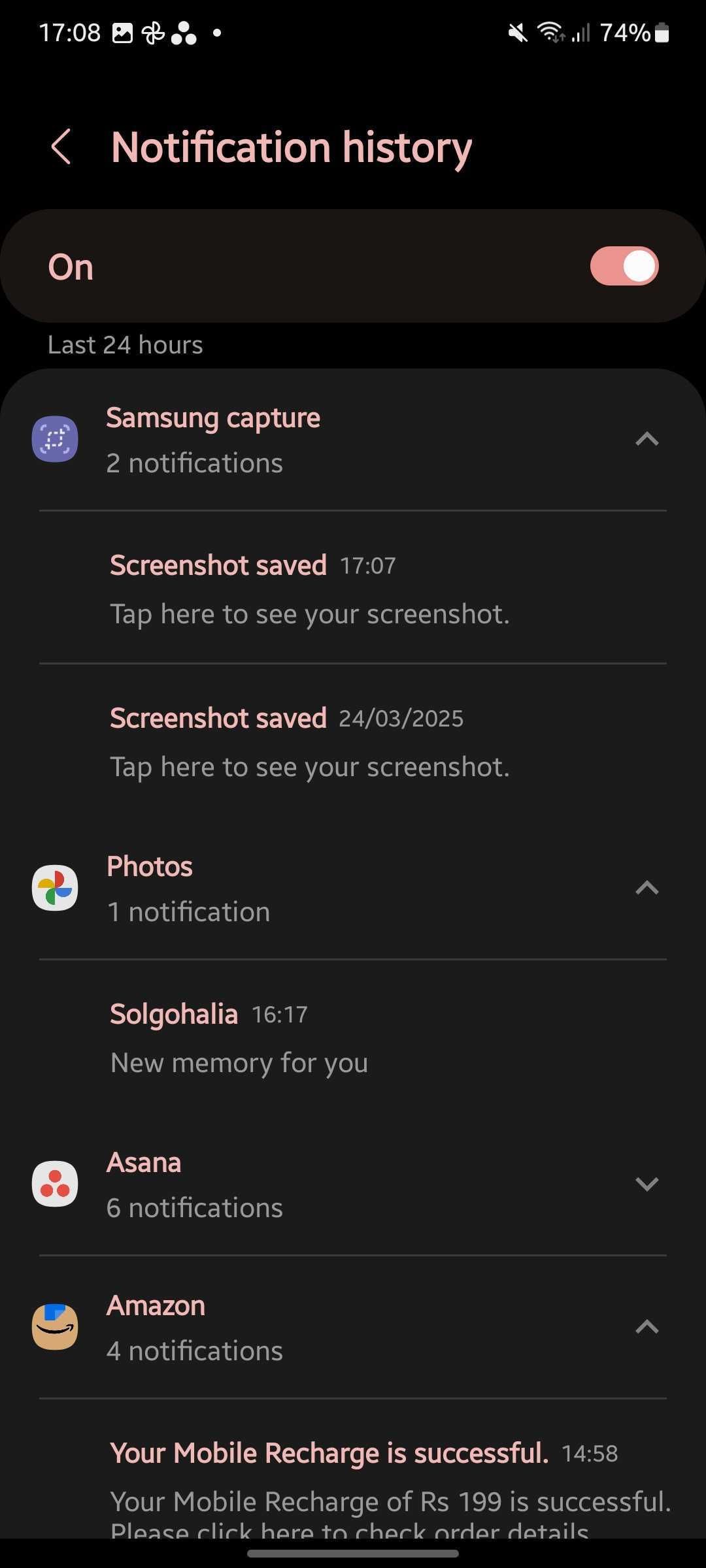706x1568 pixels.
Task: Turn off the notification history switch
Action: pyautogui.click(x=624, y=266)
